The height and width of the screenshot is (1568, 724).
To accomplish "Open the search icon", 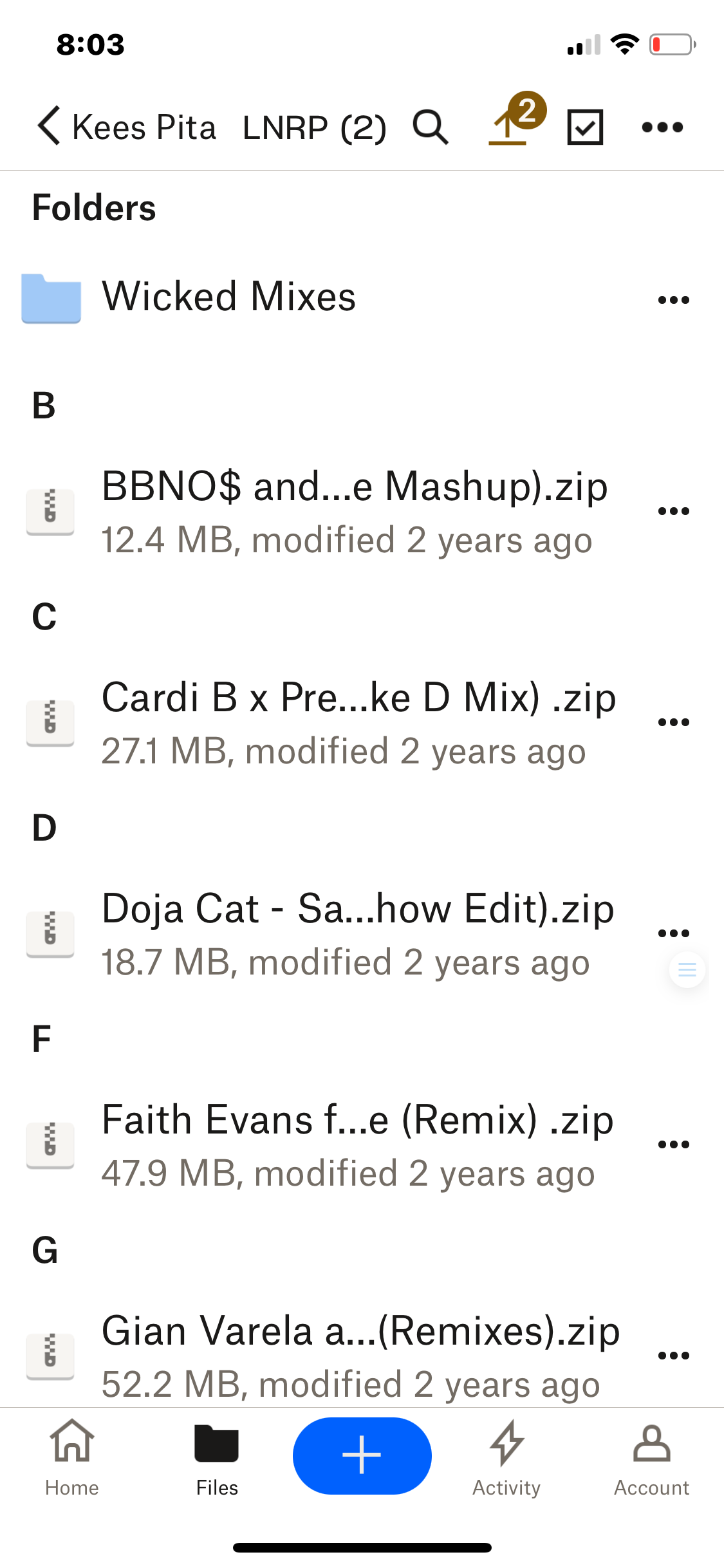I will [x=431, y=127].
